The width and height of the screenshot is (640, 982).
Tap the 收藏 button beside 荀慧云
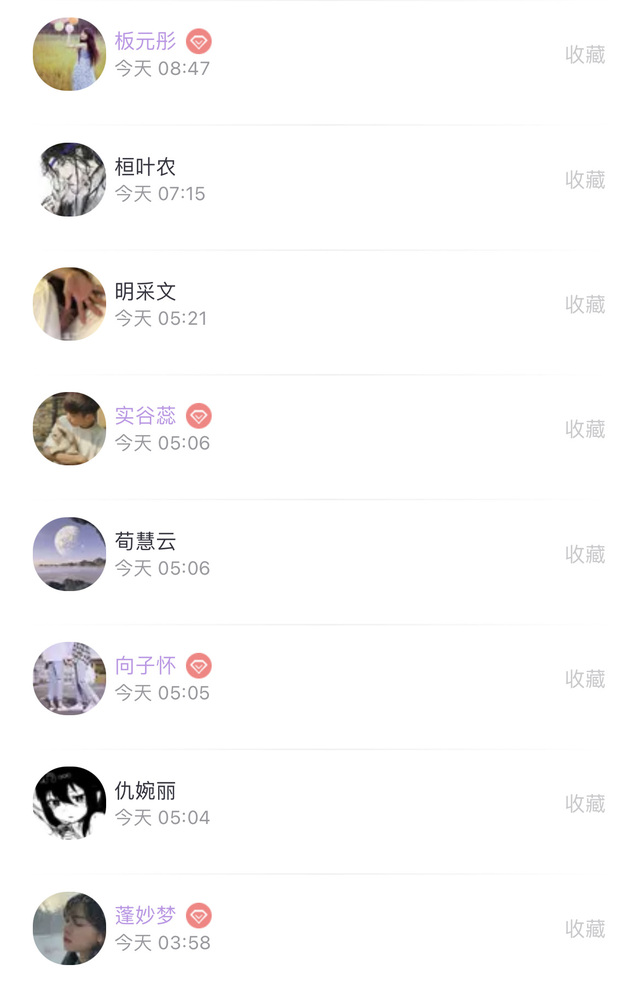click(585, 555)
